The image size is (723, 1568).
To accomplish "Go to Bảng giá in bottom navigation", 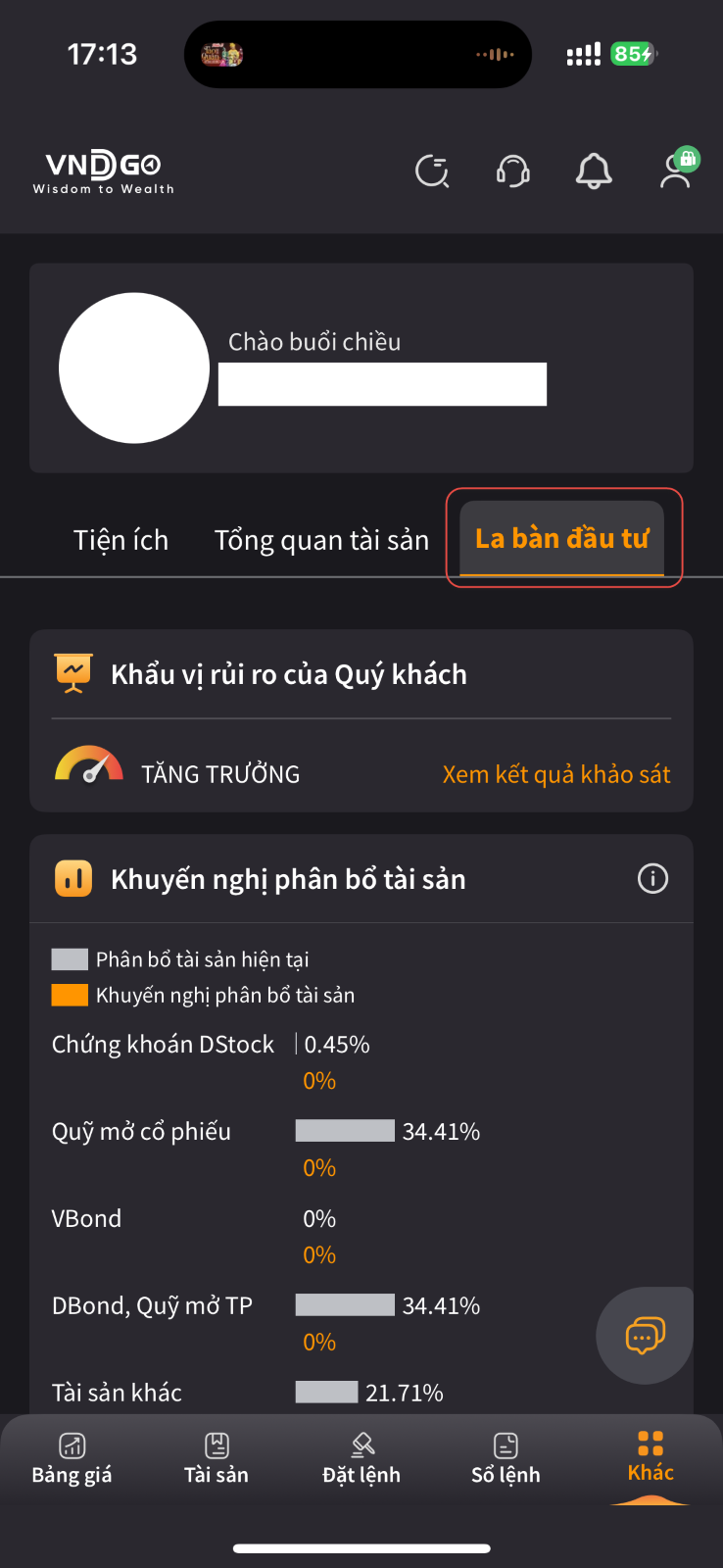I will coord(72,1459).
